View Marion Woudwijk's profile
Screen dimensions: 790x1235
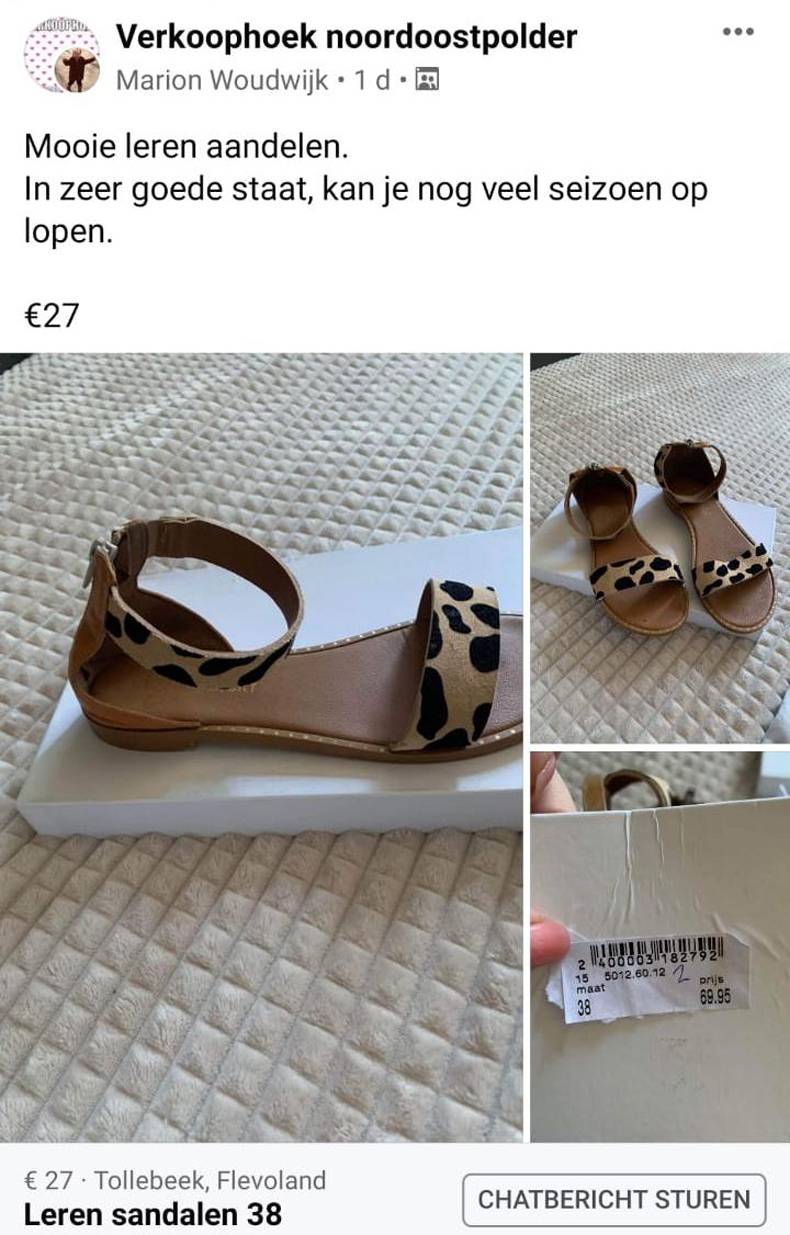[222, 80]
